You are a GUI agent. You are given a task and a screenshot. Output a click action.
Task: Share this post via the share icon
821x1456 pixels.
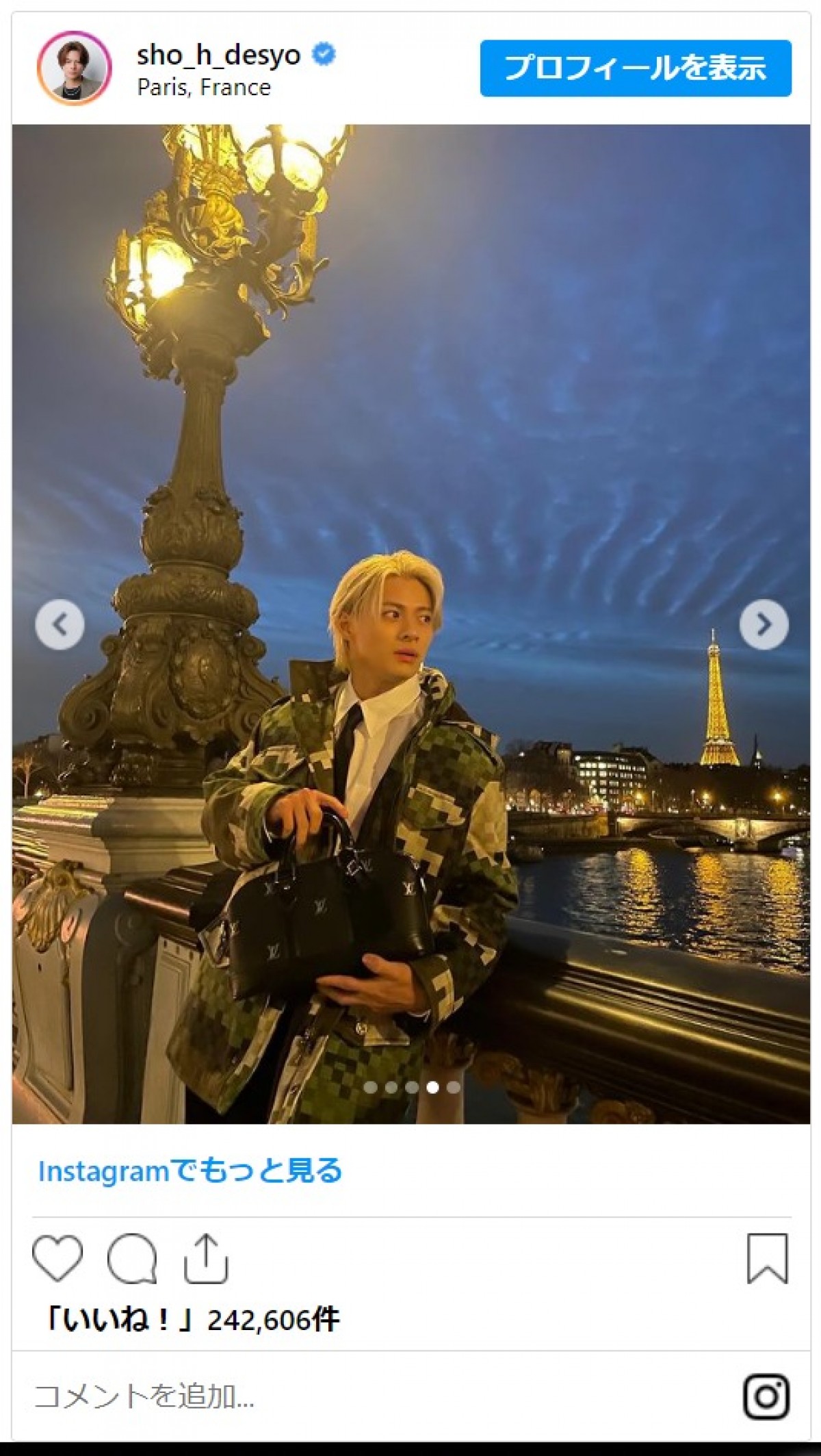(x=206, y=1257)
